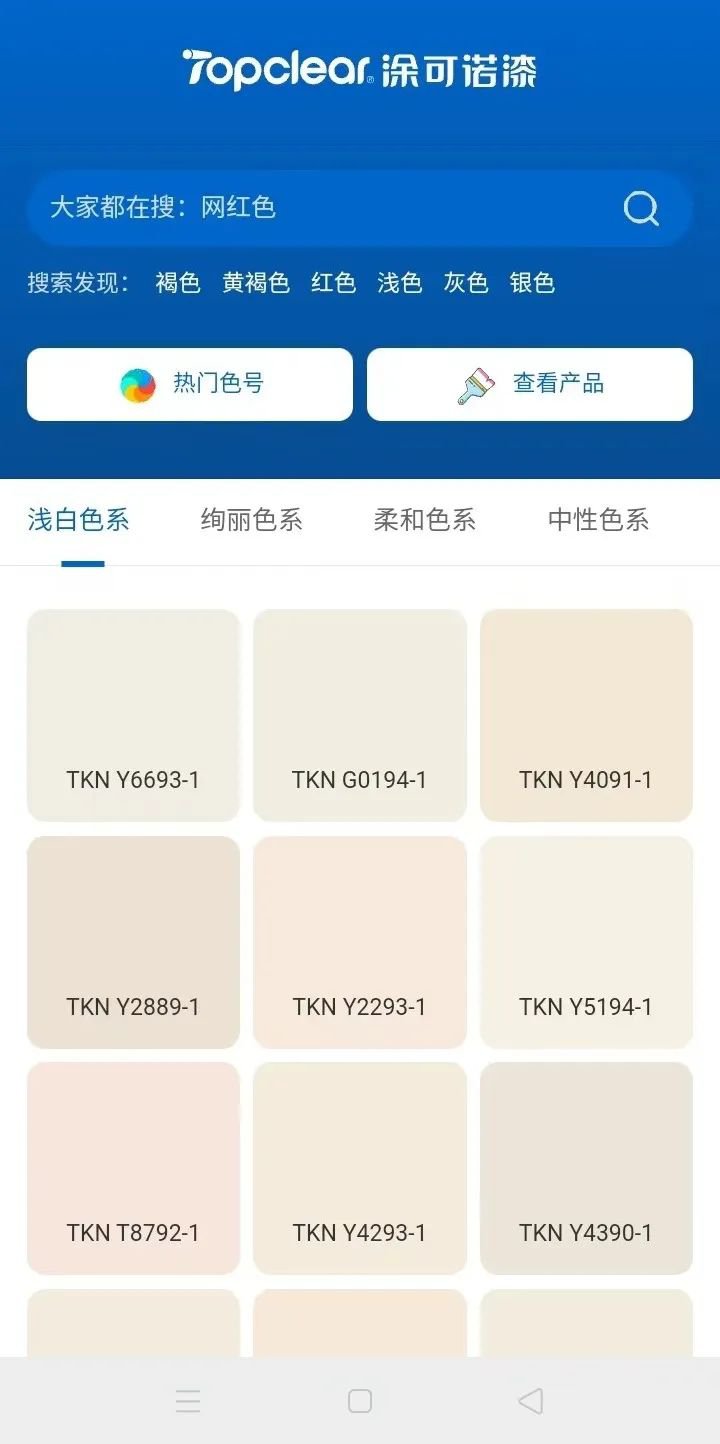Image resolution: width=720 pixels, height=1444 pixels.
Task: Pick the TKN G0194-1 color swatch
Action: coord(360,715)
